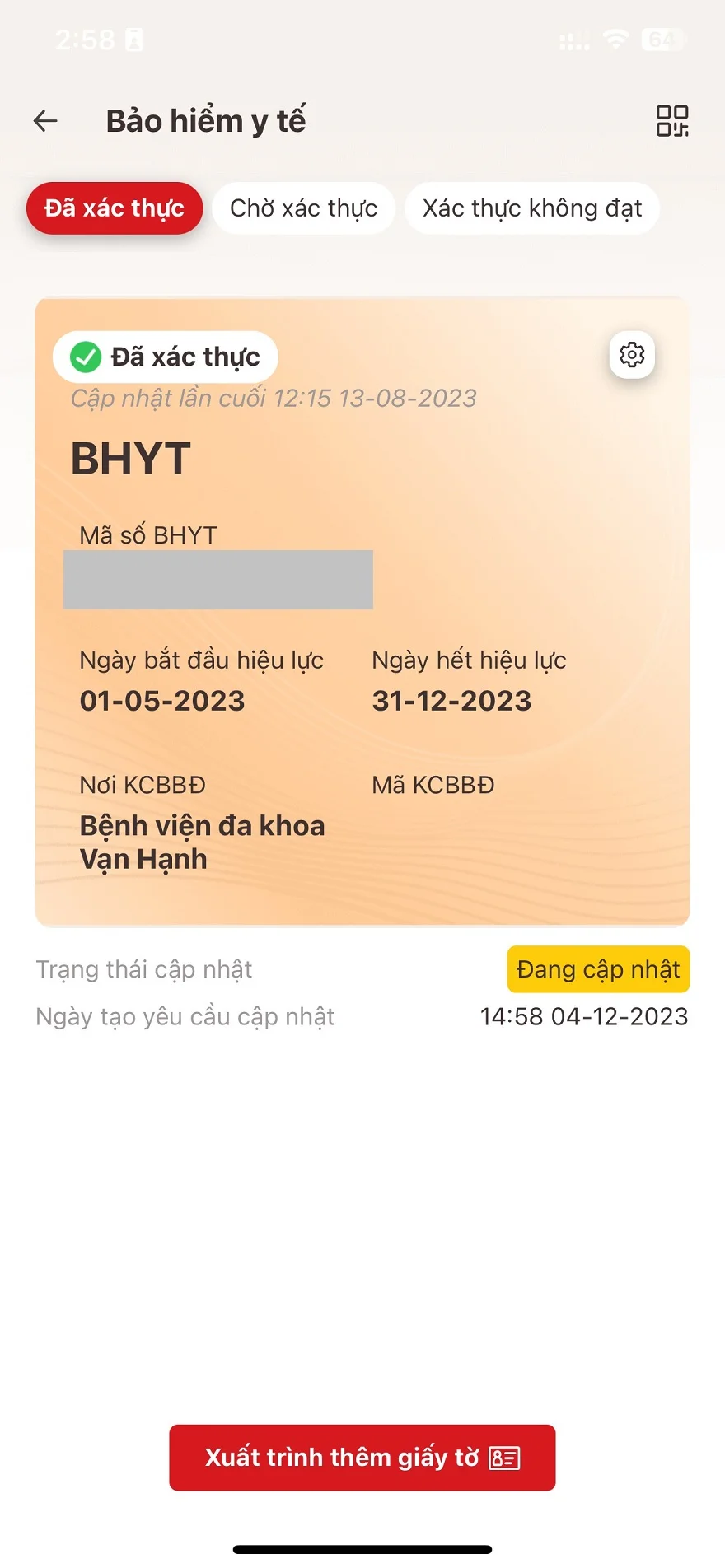
Task: Tap the back arrow to return
Action: [45, 120]
